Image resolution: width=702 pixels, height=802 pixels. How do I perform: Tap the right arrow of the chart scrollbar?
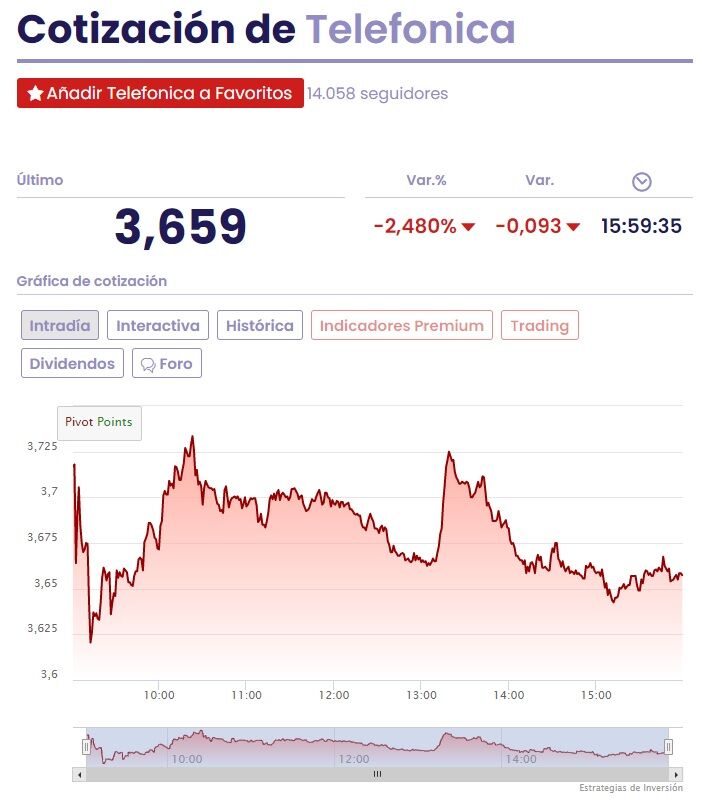(x=677, y=774)
